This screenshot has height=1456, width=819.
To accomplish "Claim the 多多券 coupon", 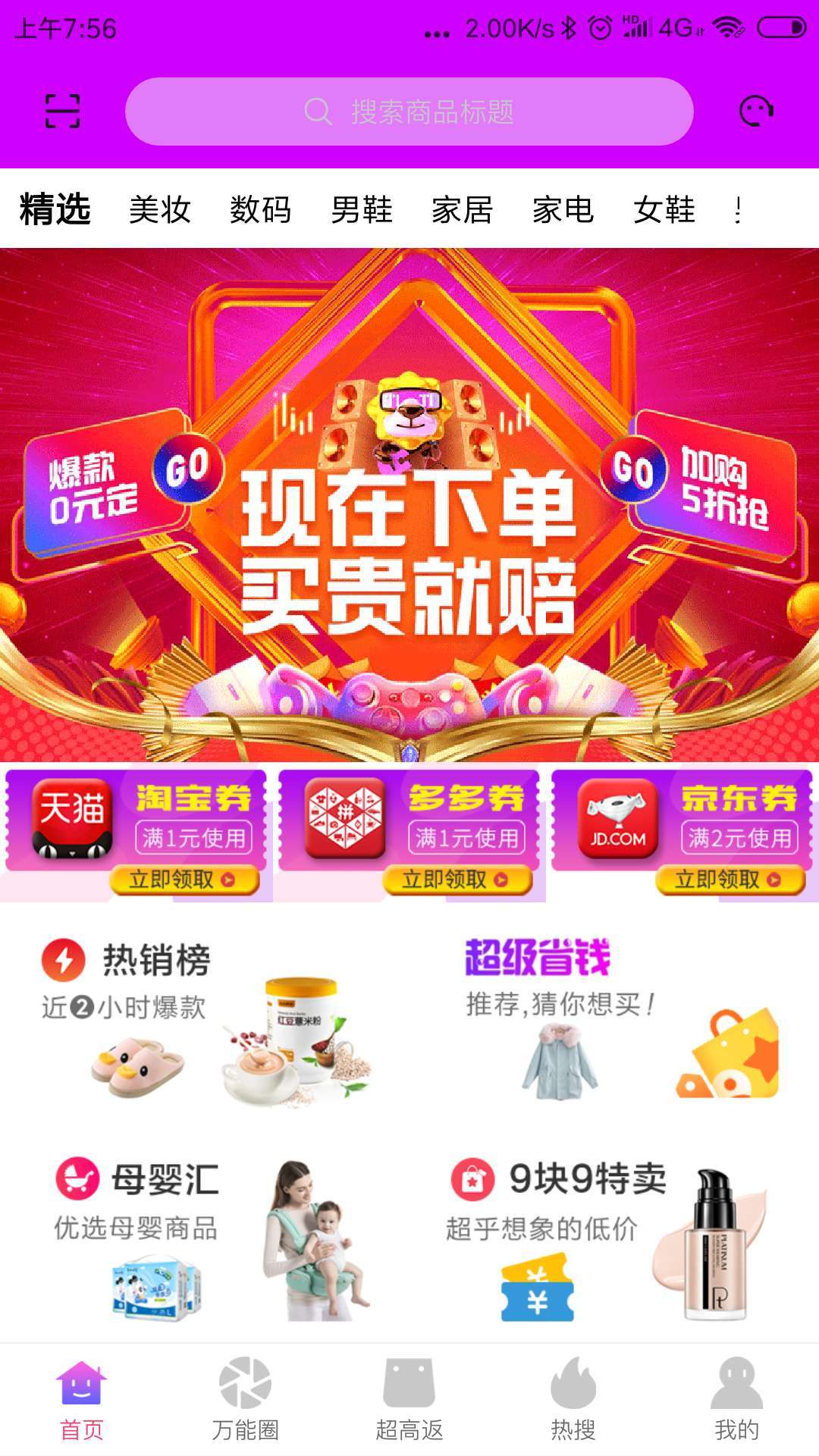I will tap(457, 880).
